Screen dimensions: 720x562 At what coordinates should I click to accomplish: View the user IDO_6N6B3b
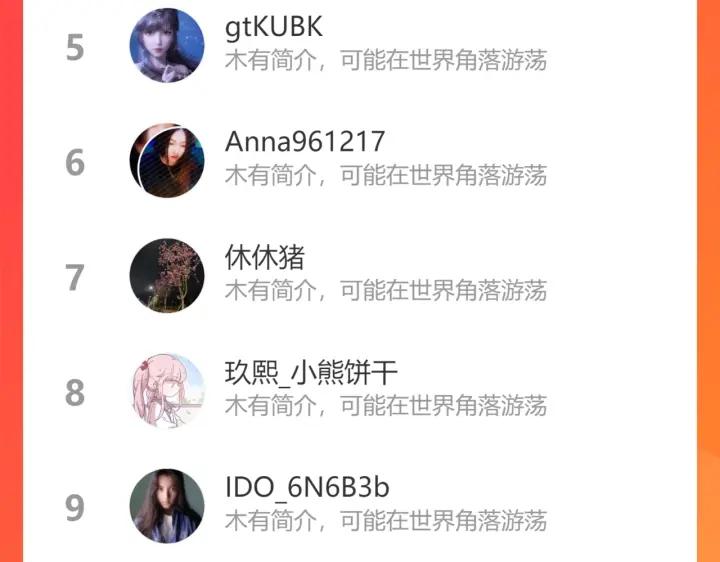[x=360, y=506]
